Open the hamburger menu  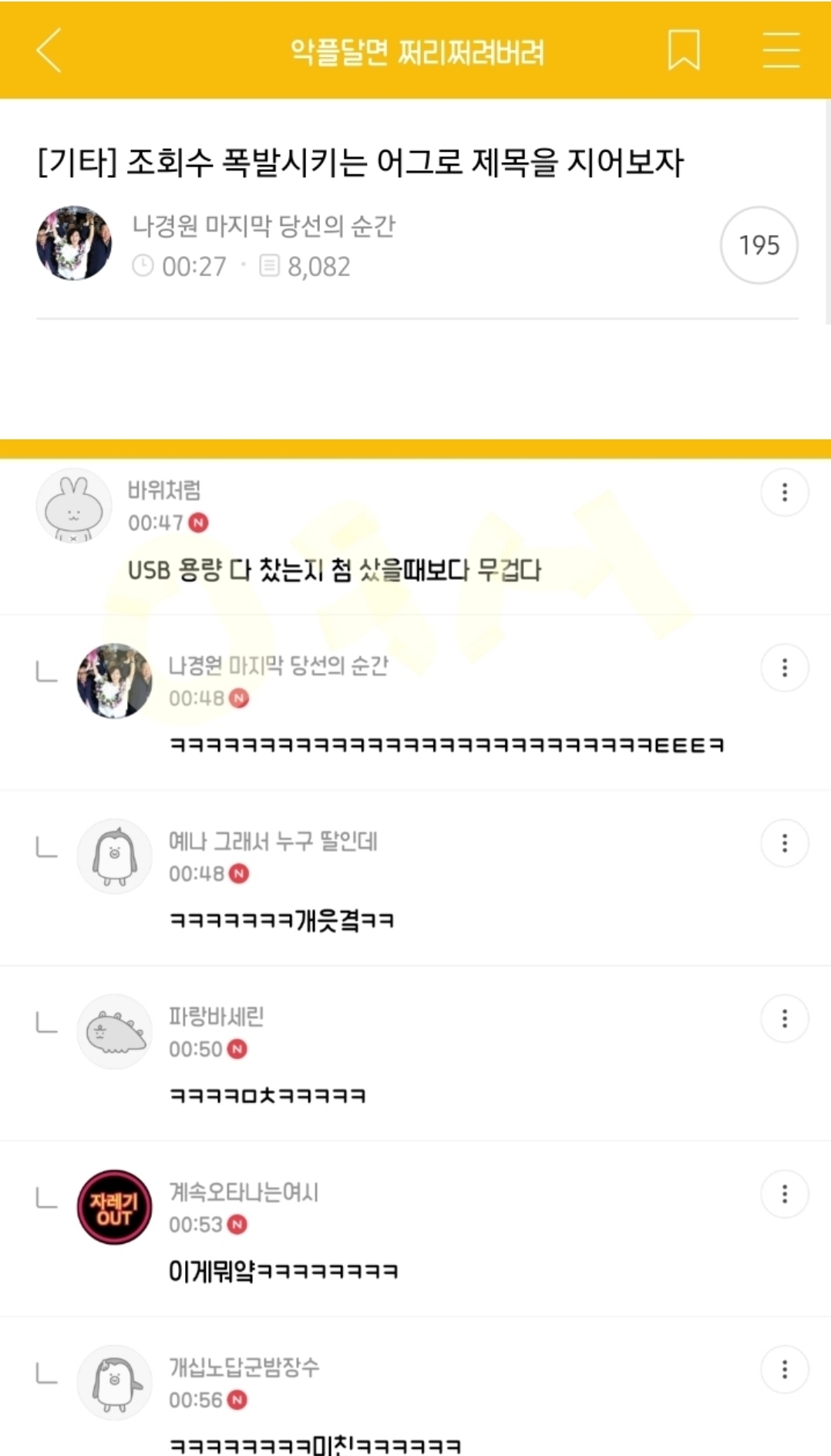781,51
